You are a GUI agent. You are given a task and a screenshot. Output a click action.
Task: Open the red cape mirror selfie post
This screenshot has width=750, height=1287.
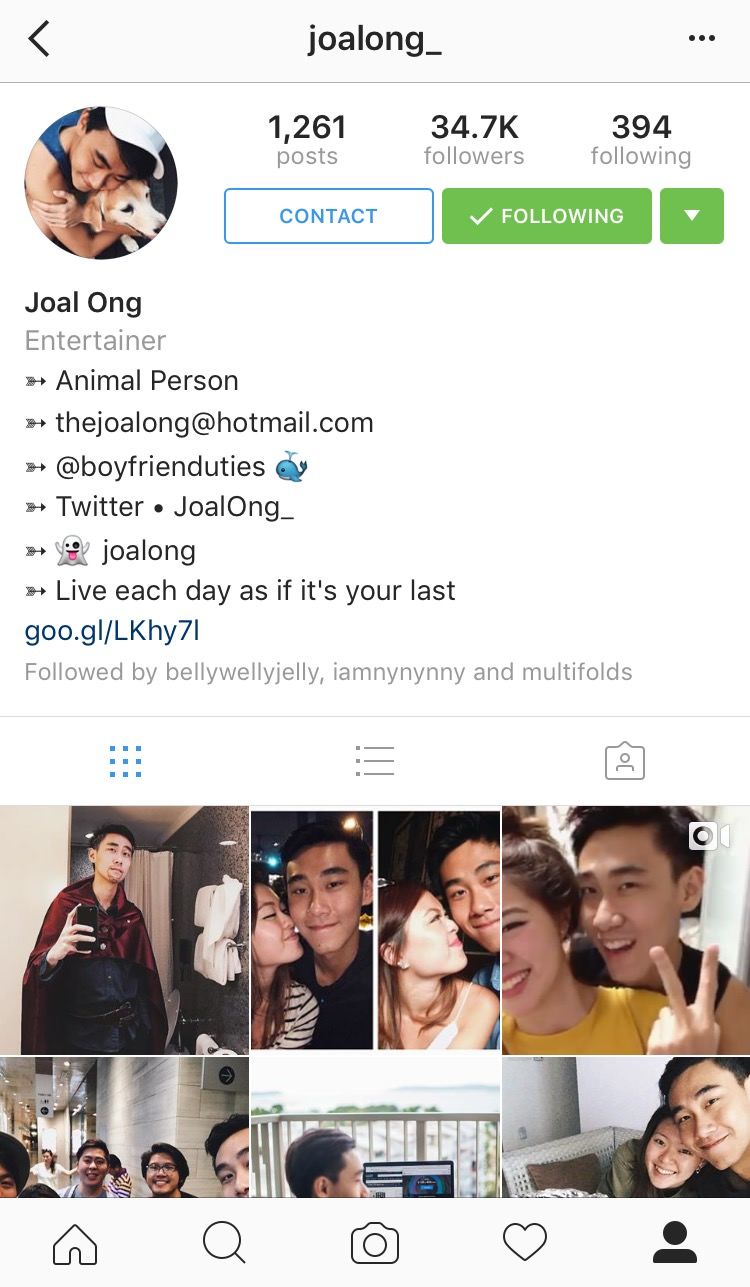124,929
